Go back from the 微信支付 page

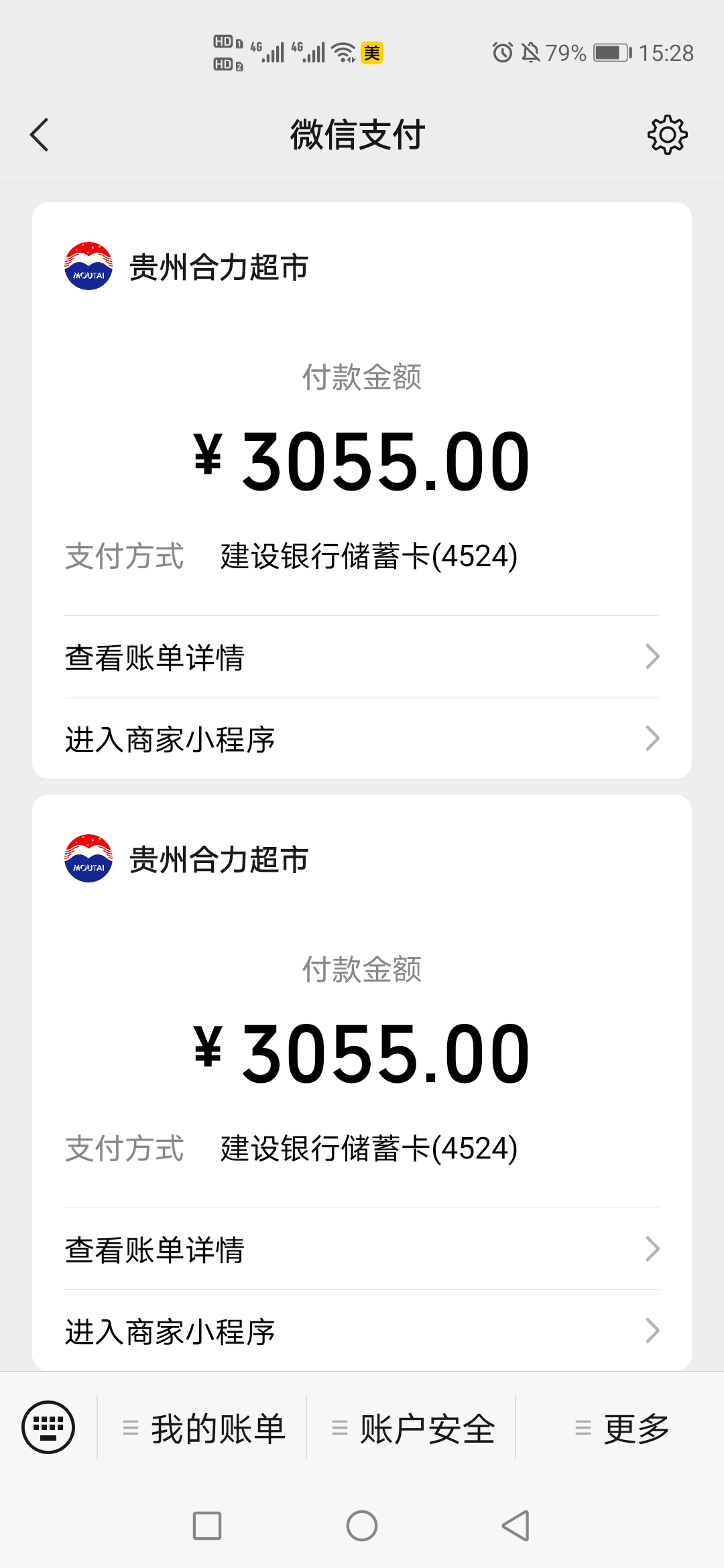coord(40,135)
